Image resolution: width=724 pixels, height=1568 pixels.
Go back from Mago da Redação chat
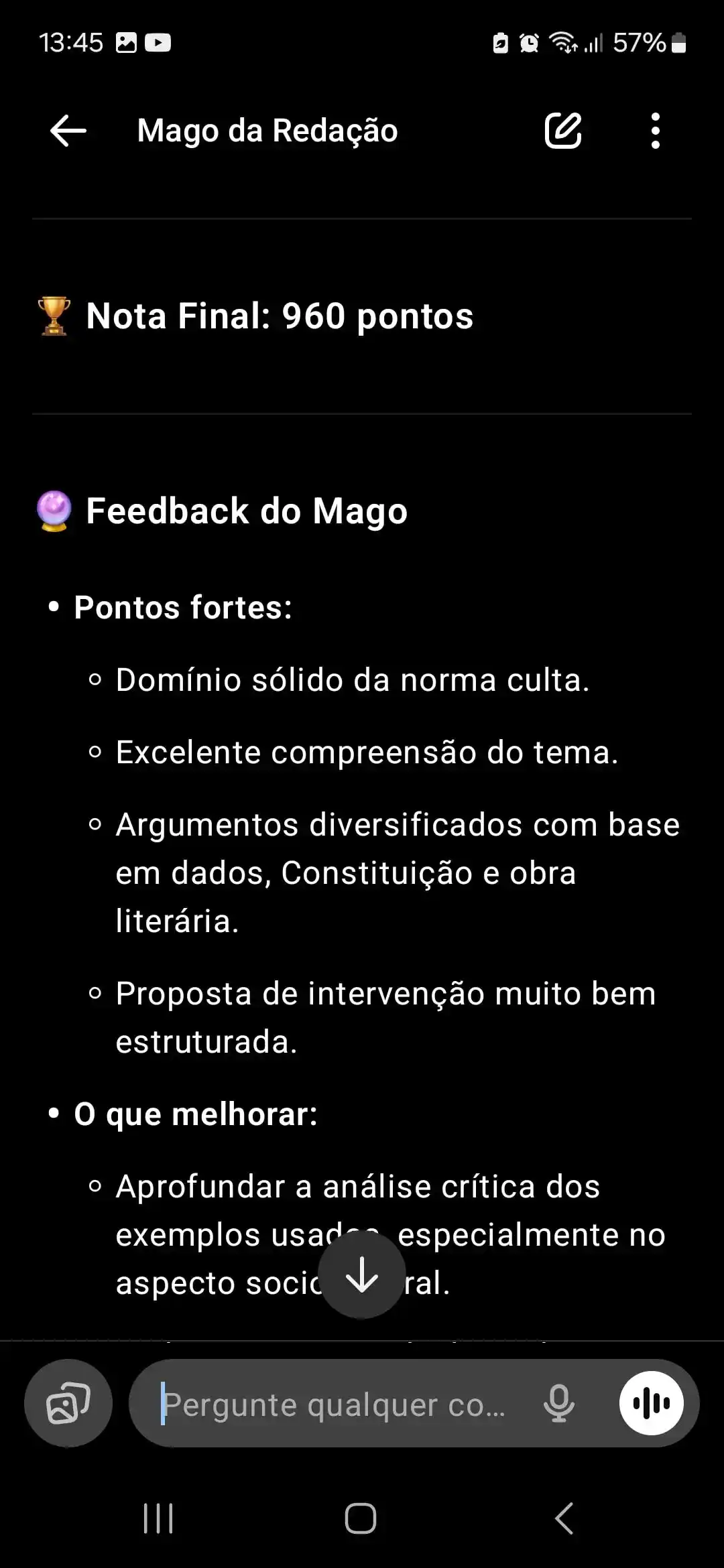[68, 131]
